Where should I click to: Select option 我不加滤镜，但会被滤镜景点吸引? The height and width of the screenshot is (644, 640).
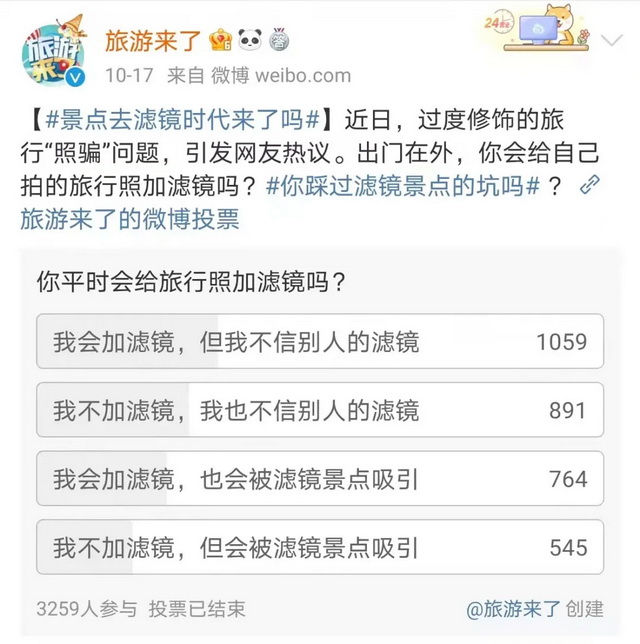pos(320,547)
